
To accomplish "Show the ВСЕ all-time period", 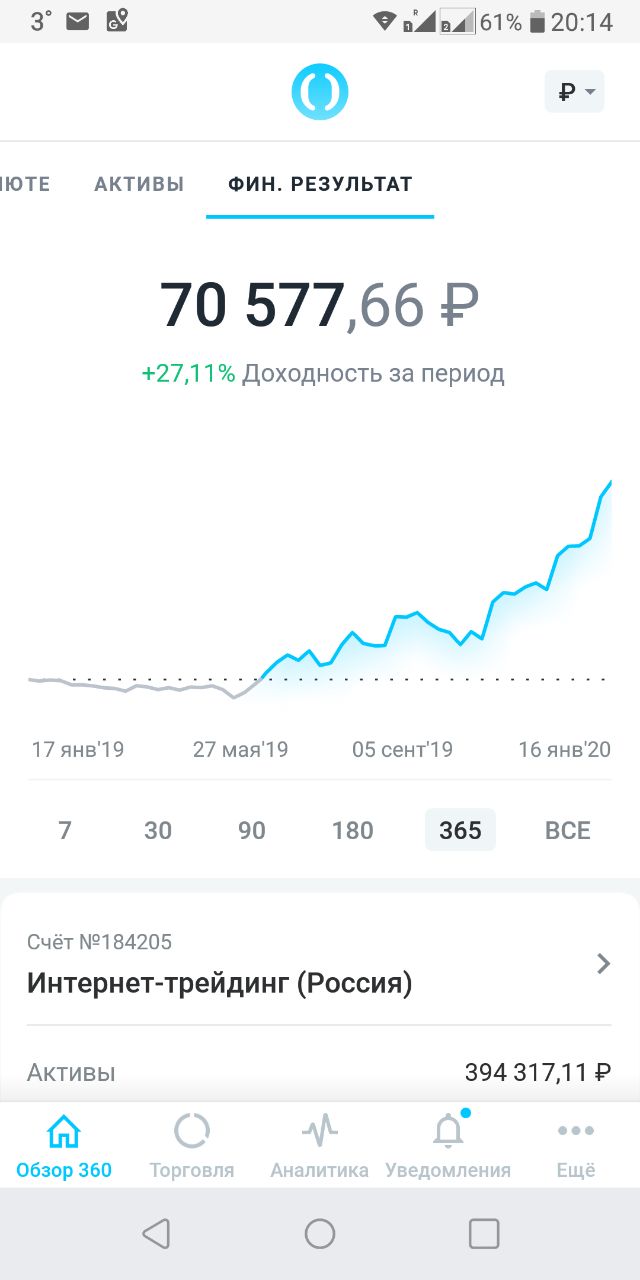I will [x=568, y=830].
